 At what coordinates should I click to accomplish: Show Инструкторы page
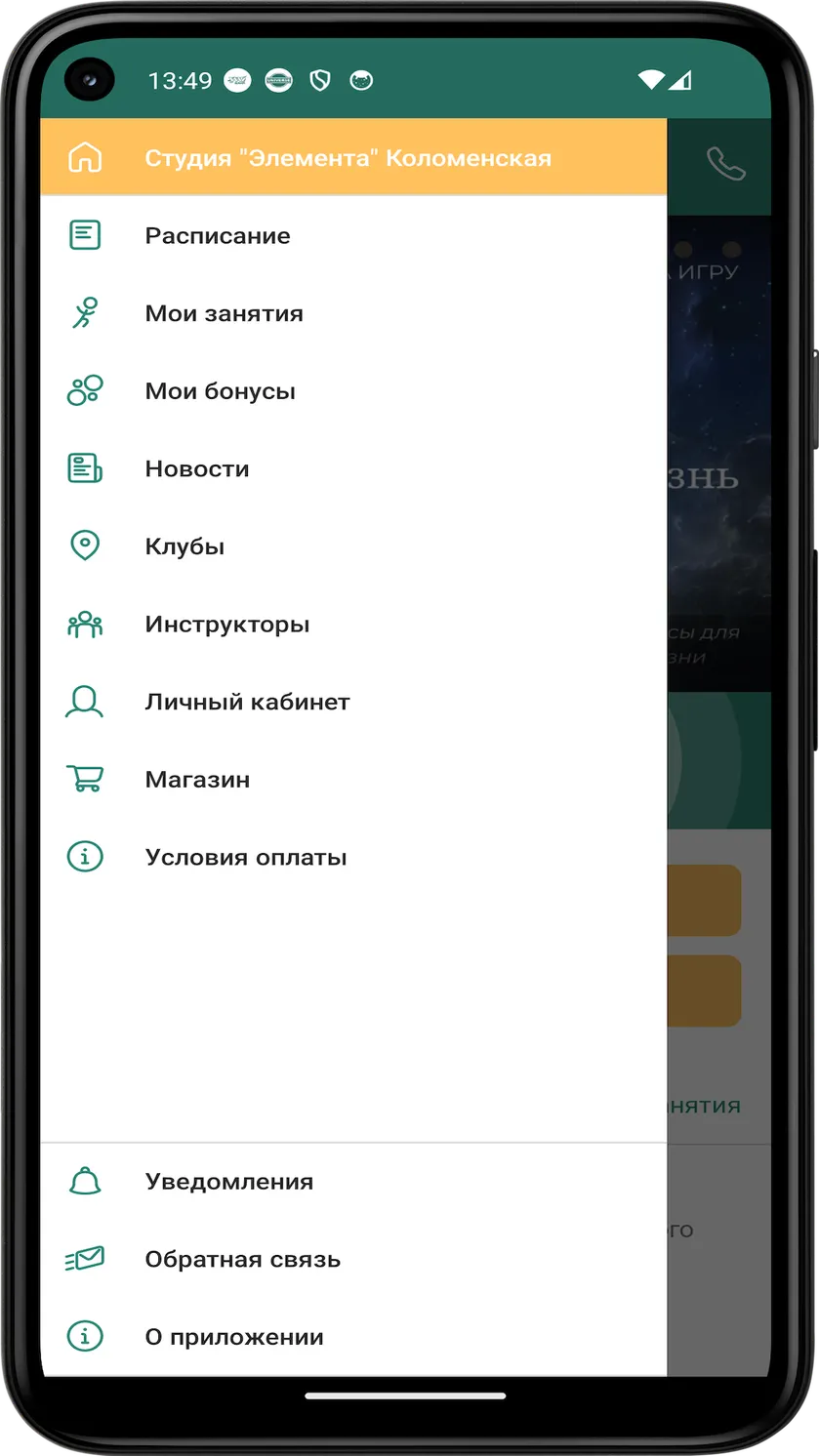pyautogui.click(x=353, y=625)
